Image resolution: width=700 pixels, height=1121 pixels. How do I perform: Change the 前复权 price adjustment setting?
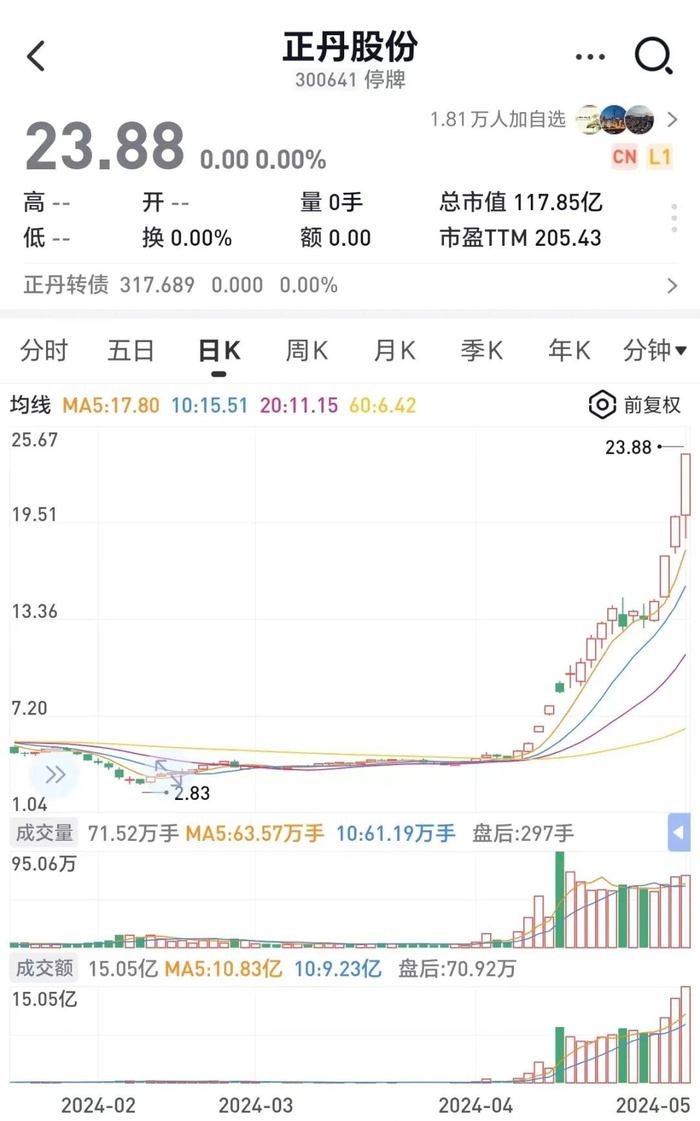pyautogui.click(x=636, y=405)
